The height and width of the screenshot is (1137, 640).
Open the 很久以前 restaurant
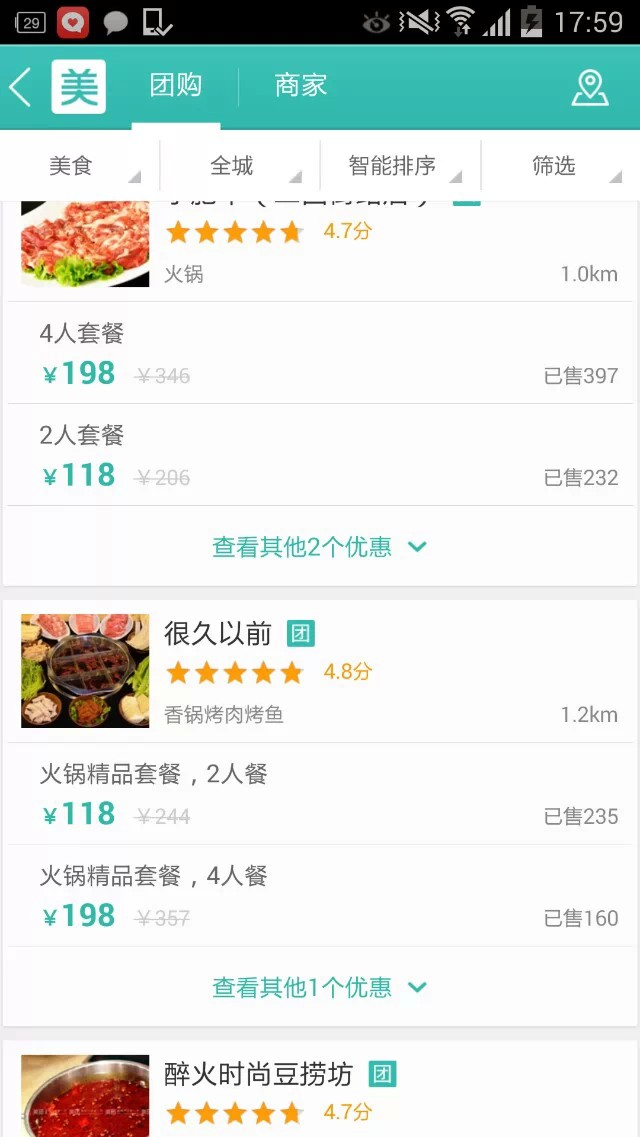pyautogui.click(x=320, y=672)
